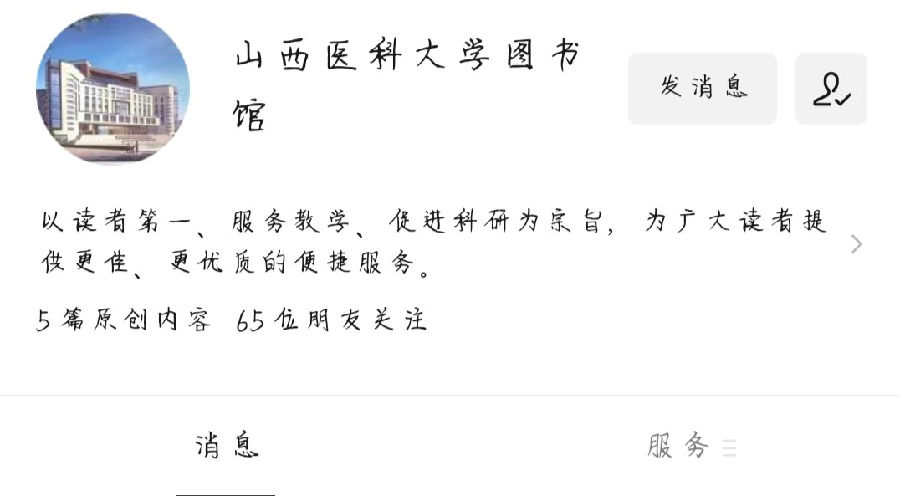The height and width of the screenshot is (496, 900).
Task: Open the followed-account options icon
Action: (x=831, y=89)
